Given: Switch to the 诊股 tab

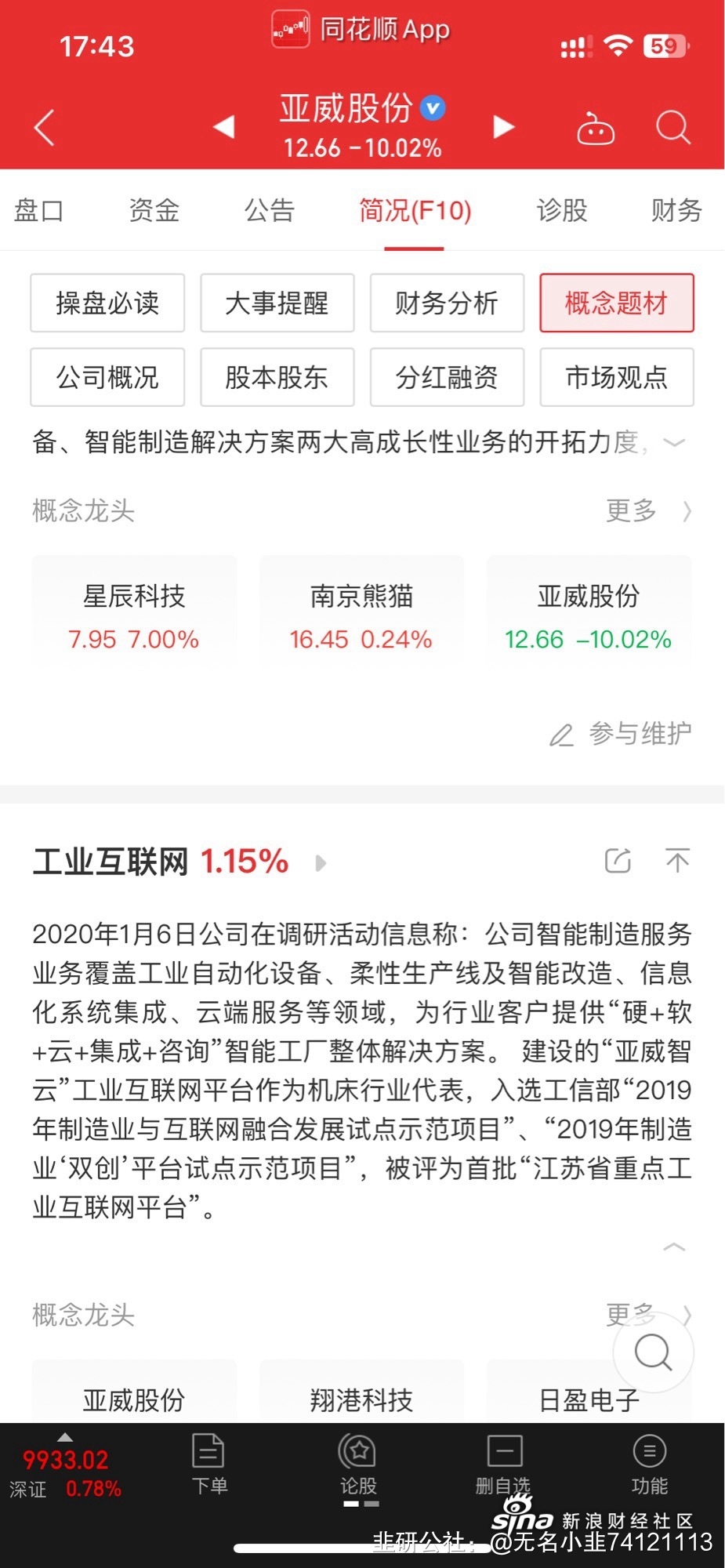Looking at the screenshot, I should click(561, 210).
